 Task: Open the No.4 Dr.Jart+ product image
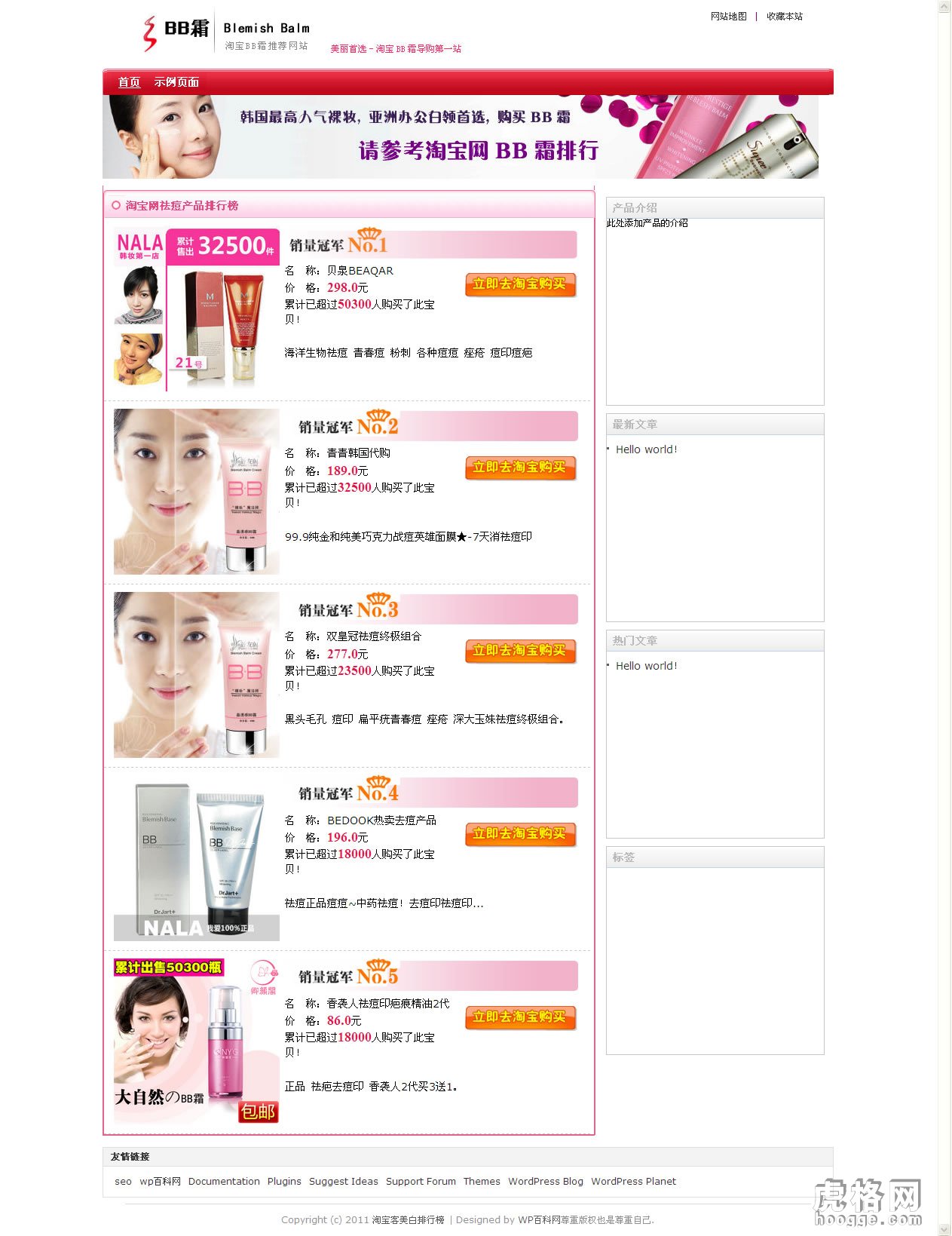196,860
